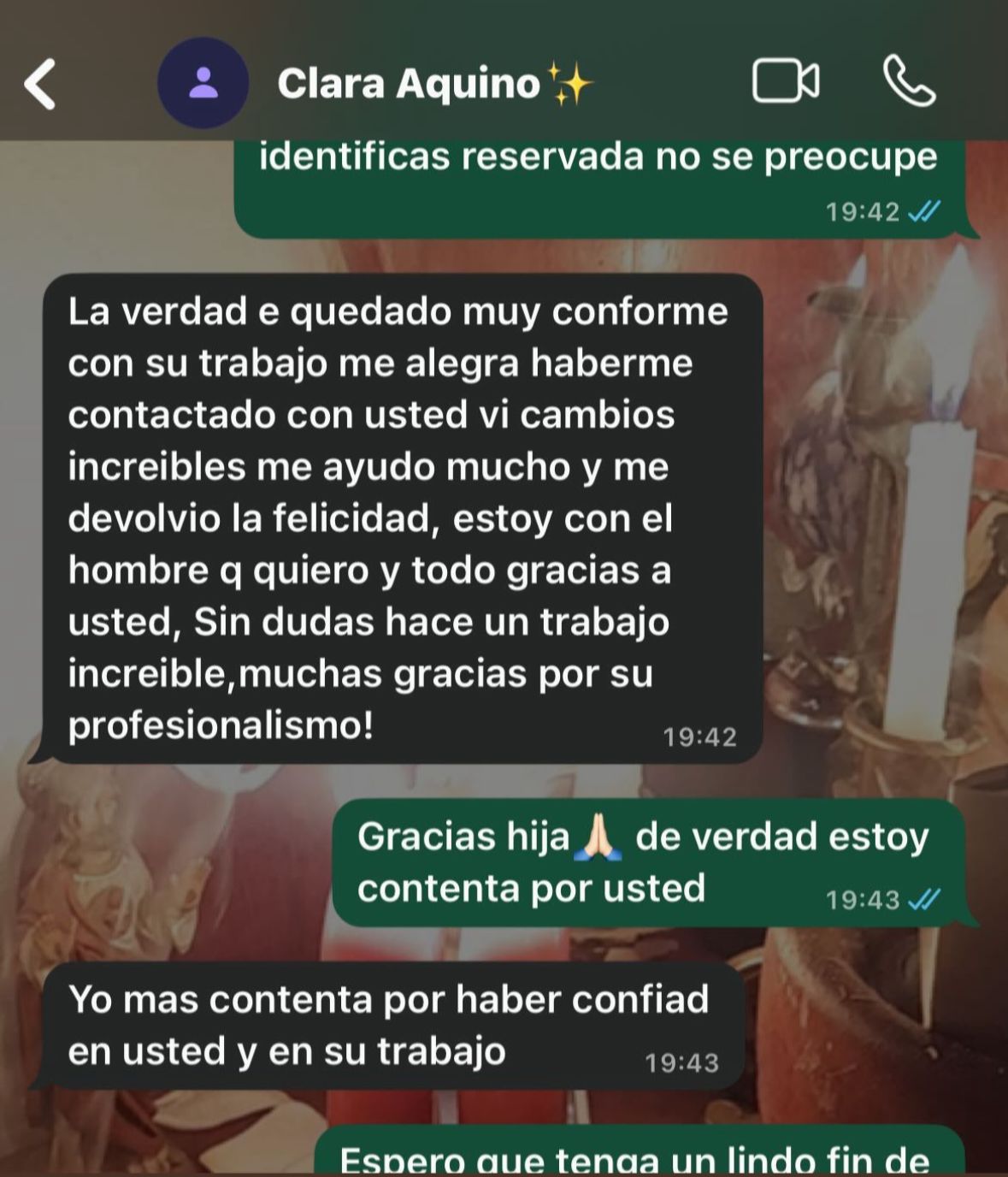This screenshot has height=1177, width=1008.
Task: Start a voice call with Clara Aquino
Action: pos(908,81)
